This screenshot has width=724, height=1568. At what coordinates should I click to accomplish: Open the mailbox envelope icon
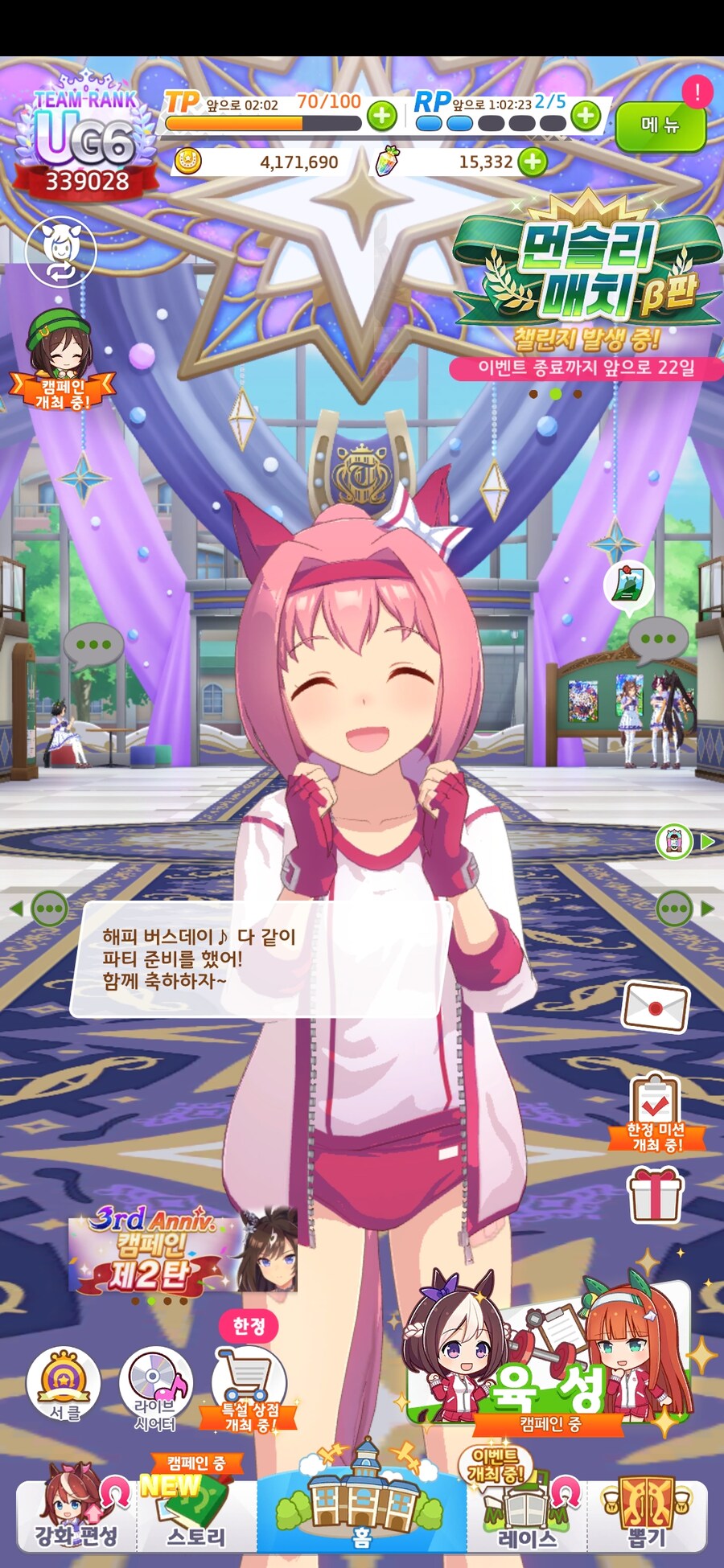tap(656, 1006)
